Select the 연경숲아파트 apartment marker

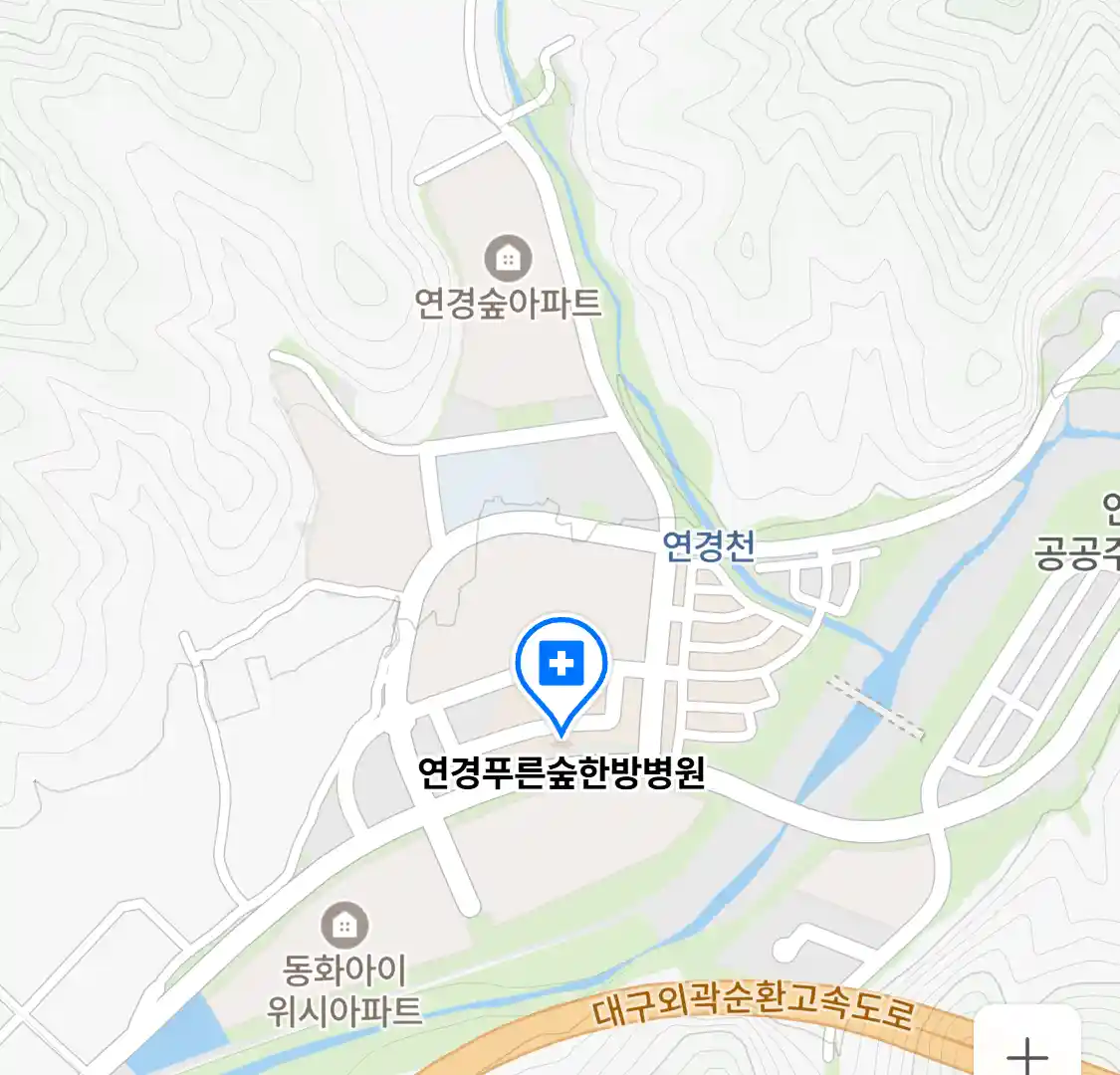tap(508, 260)
